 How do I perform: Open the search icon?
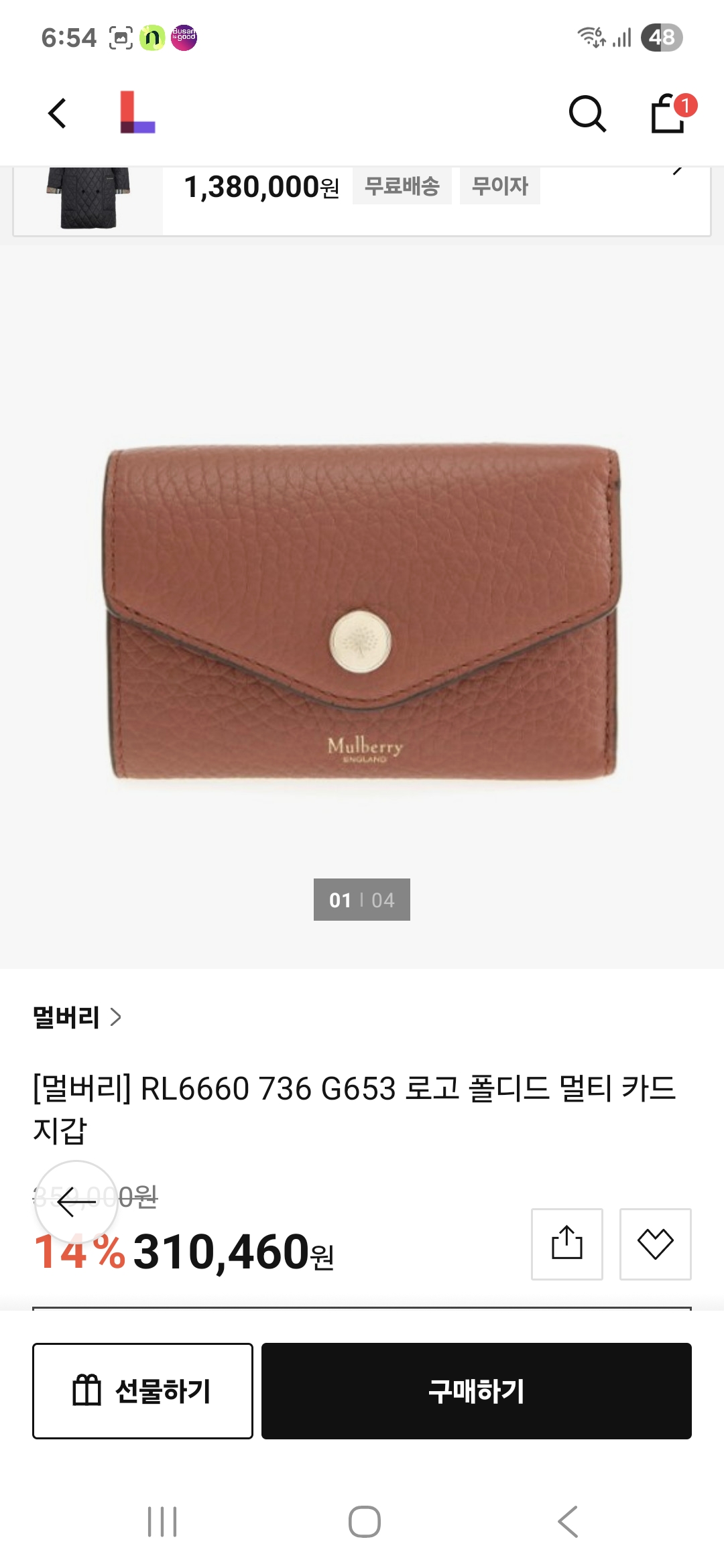pos(587,113)
